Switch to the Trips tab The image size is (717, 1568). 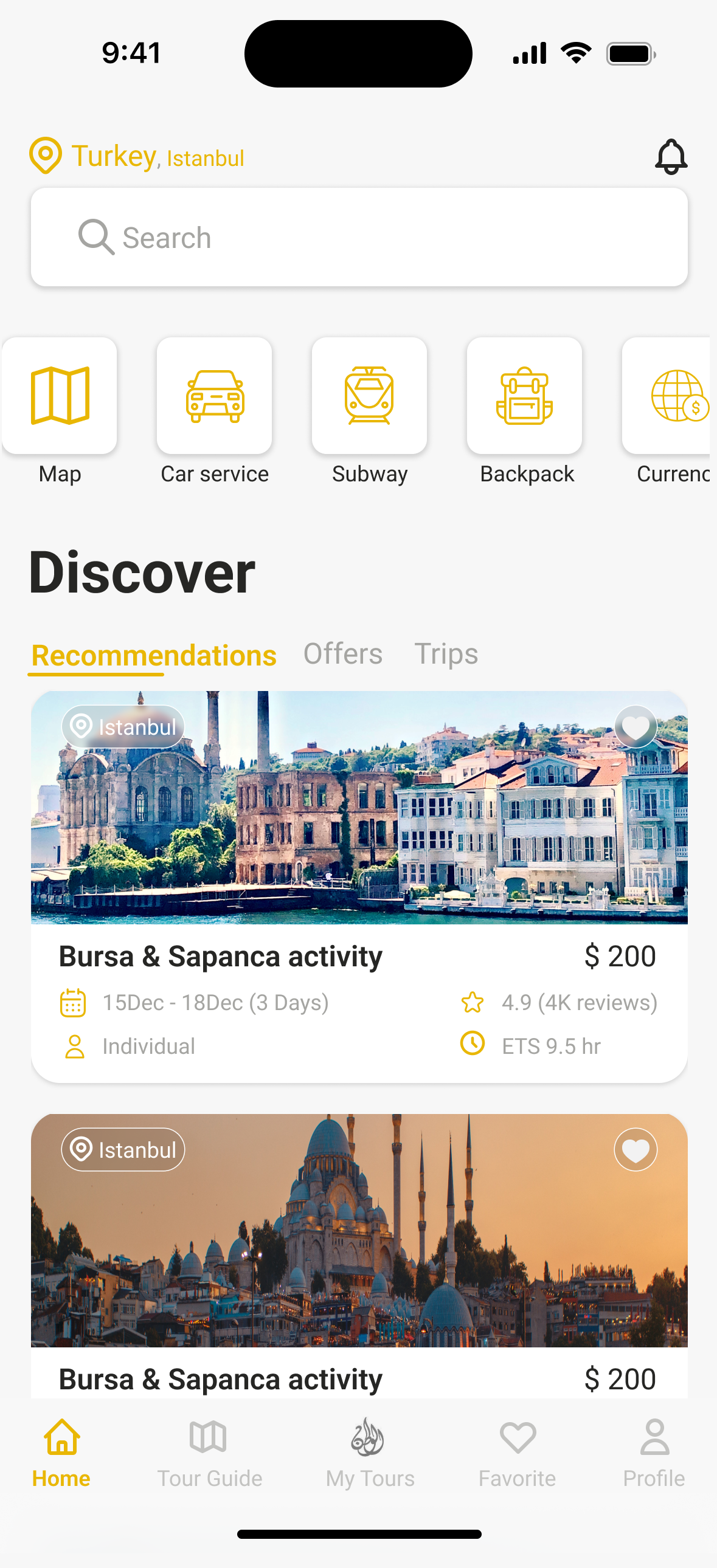[x=446, y=655]
